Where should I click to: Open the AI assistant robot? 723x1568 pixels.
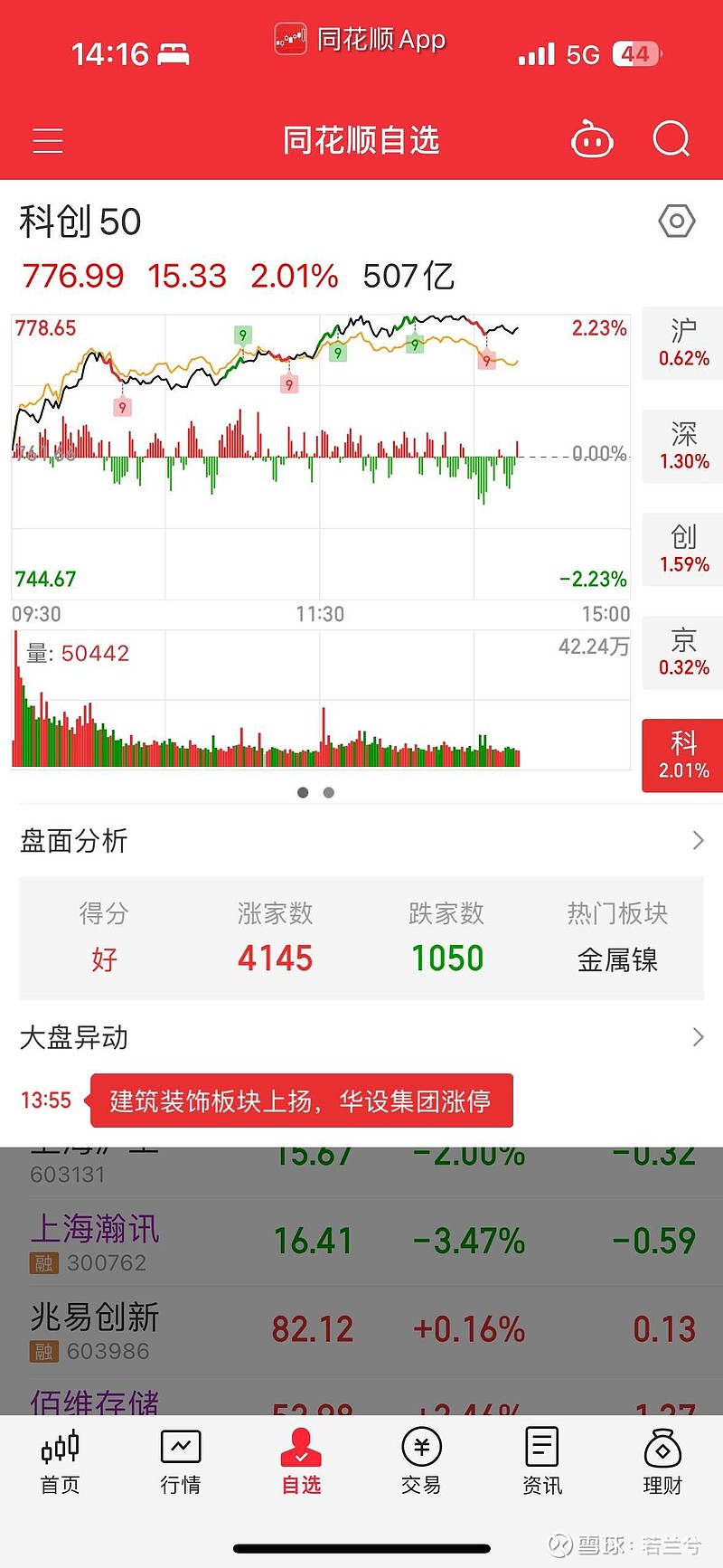592,140
